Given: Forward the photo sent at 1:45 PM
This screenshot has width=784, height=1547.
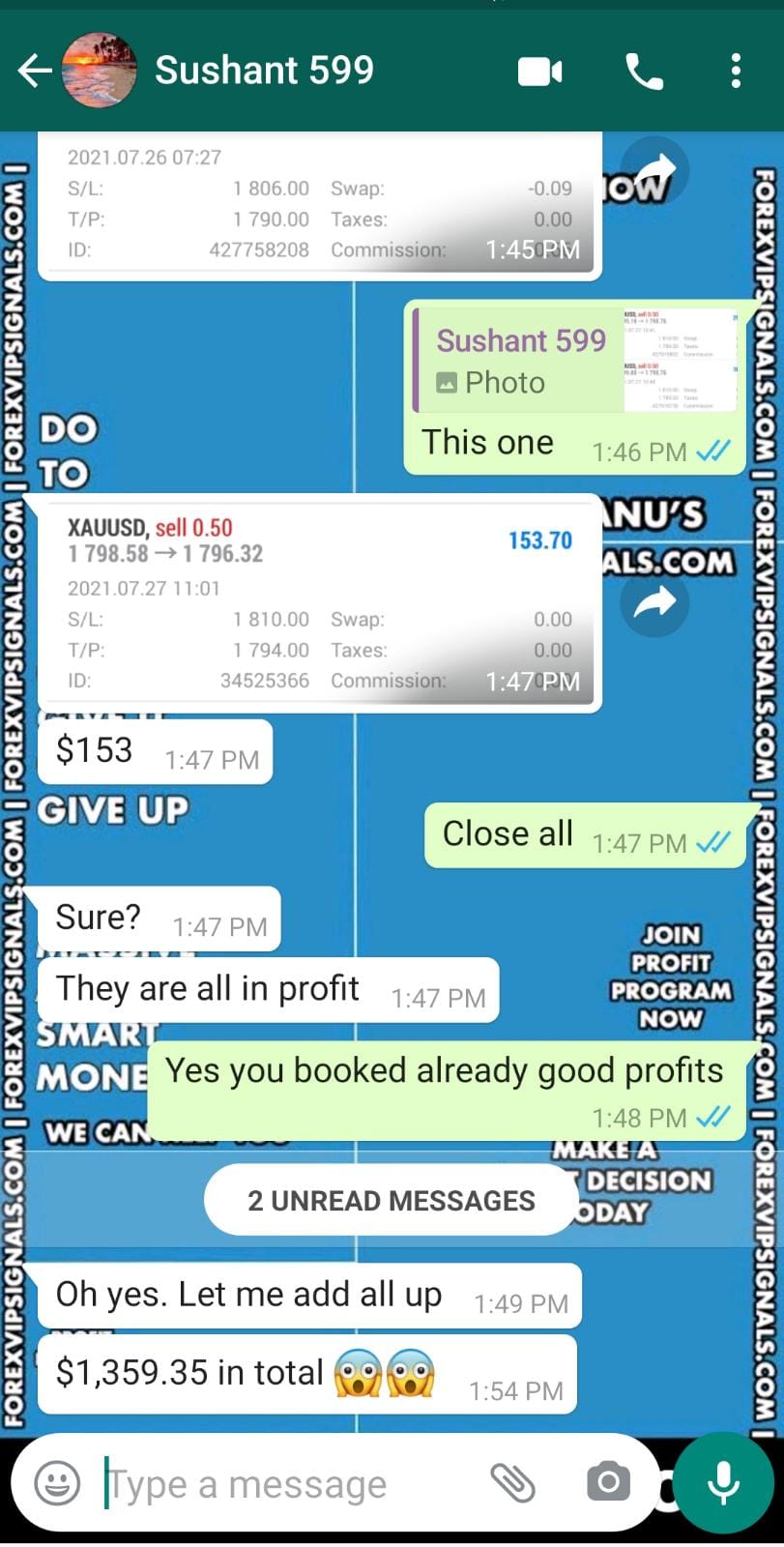Looking at the screenshot, I should point(654,171).
